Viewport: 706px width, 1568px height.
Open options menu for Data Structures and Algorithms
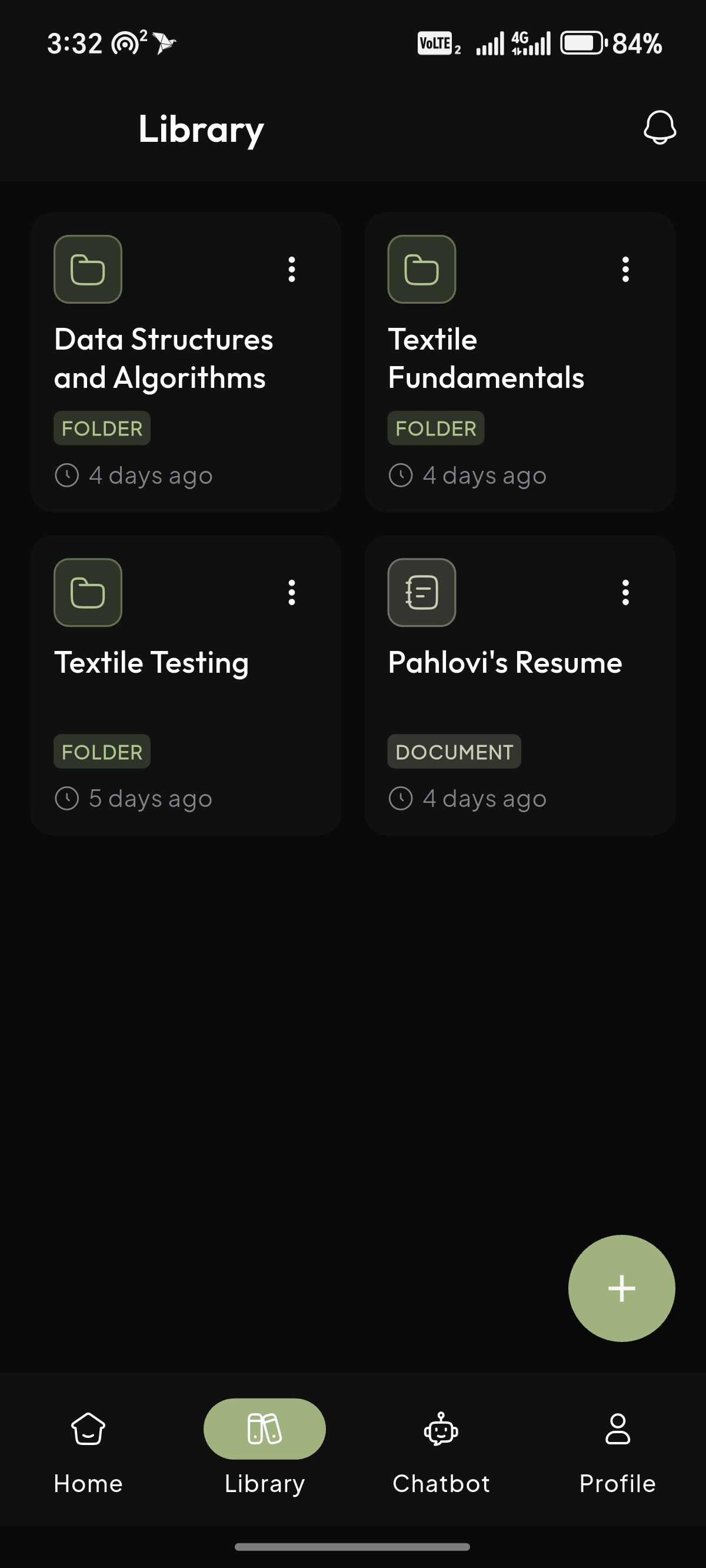[x=292, y=270]
